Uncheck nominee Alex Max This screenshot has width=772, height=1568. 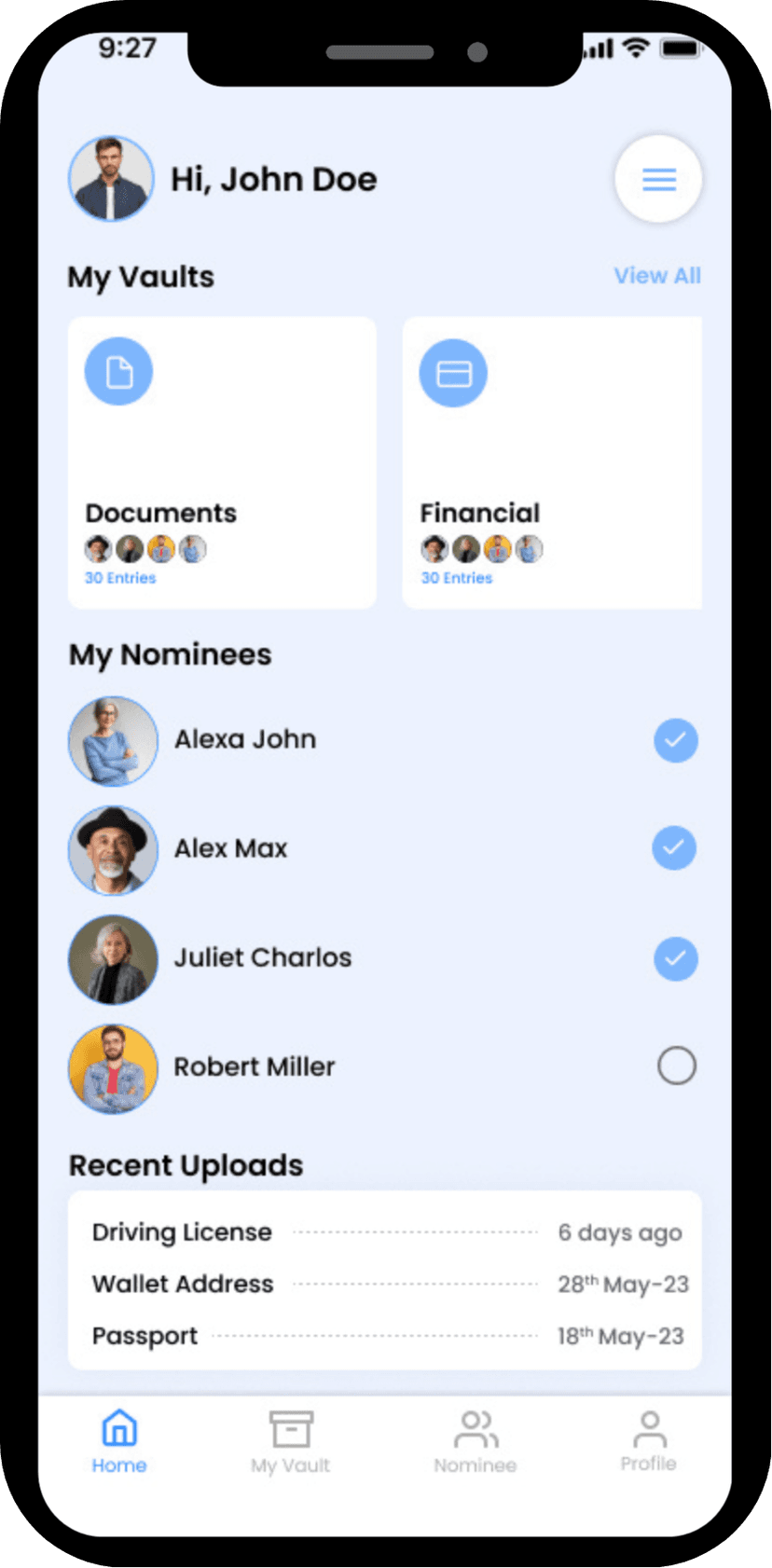click(674, 848)
